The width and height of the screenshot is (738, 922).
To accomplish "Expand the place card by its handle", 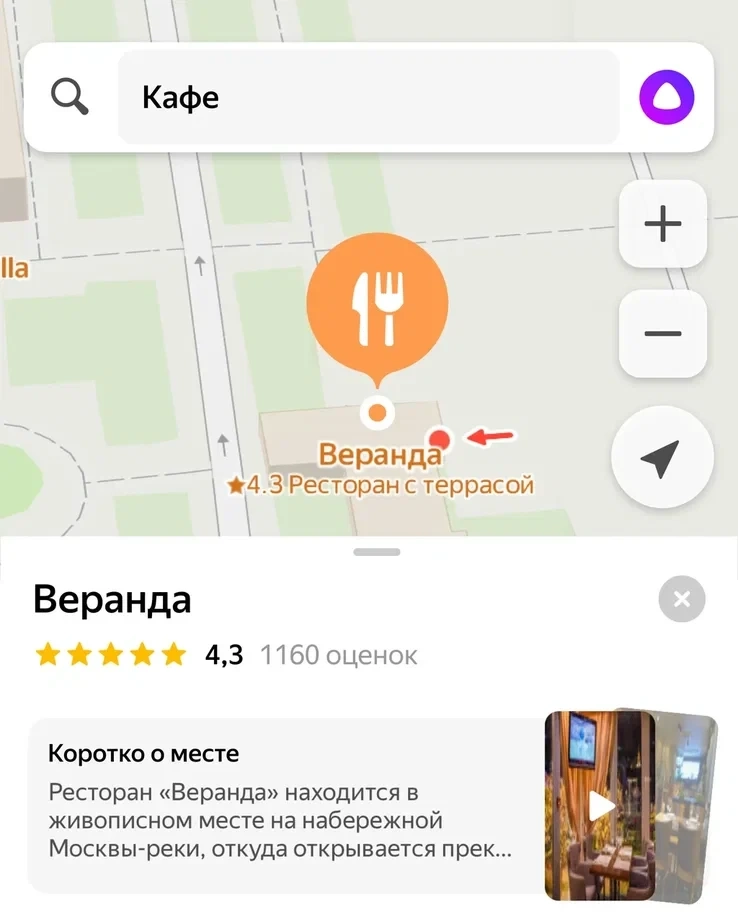I will (x=377, y=552).
